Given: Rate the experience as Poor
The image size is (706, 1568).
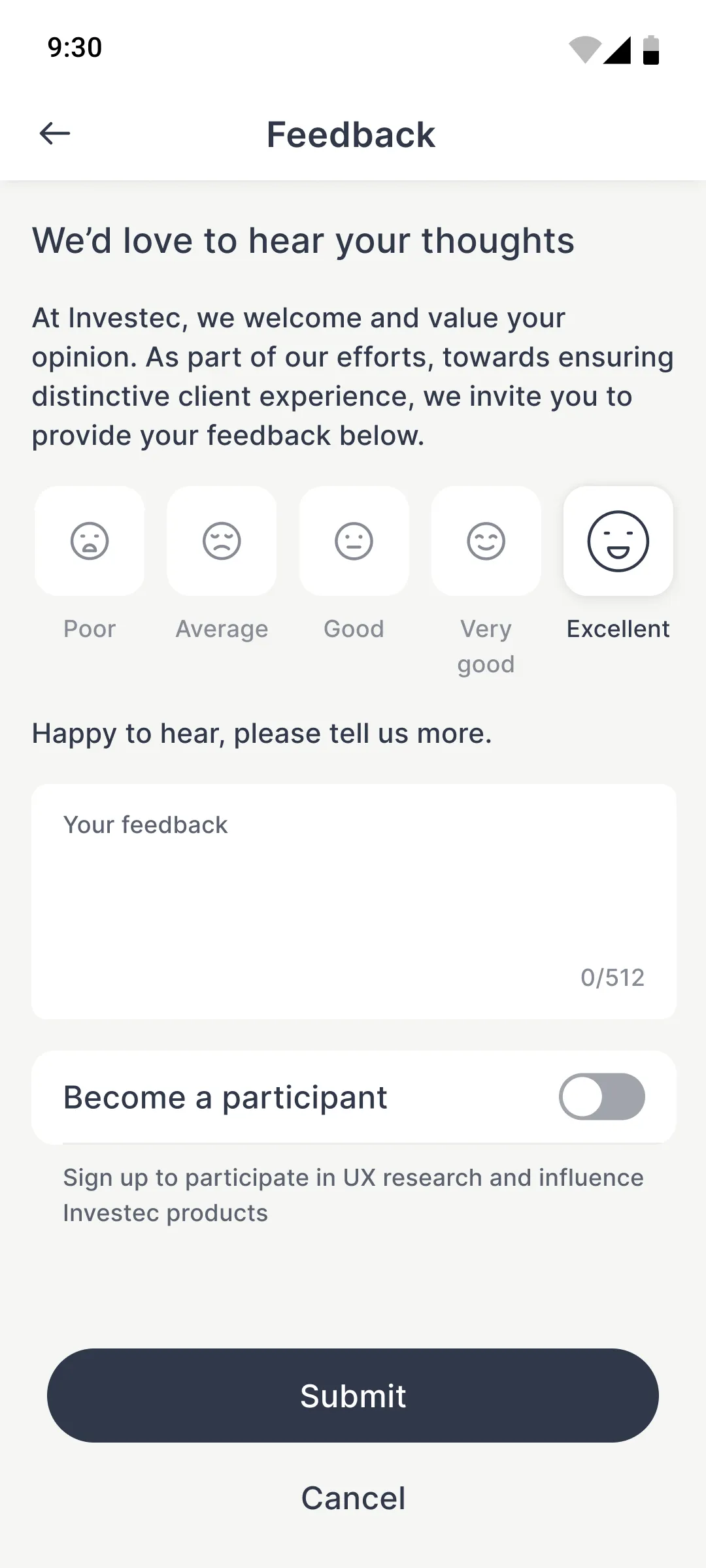Looking at the screenshot, I should coord(90,542).
